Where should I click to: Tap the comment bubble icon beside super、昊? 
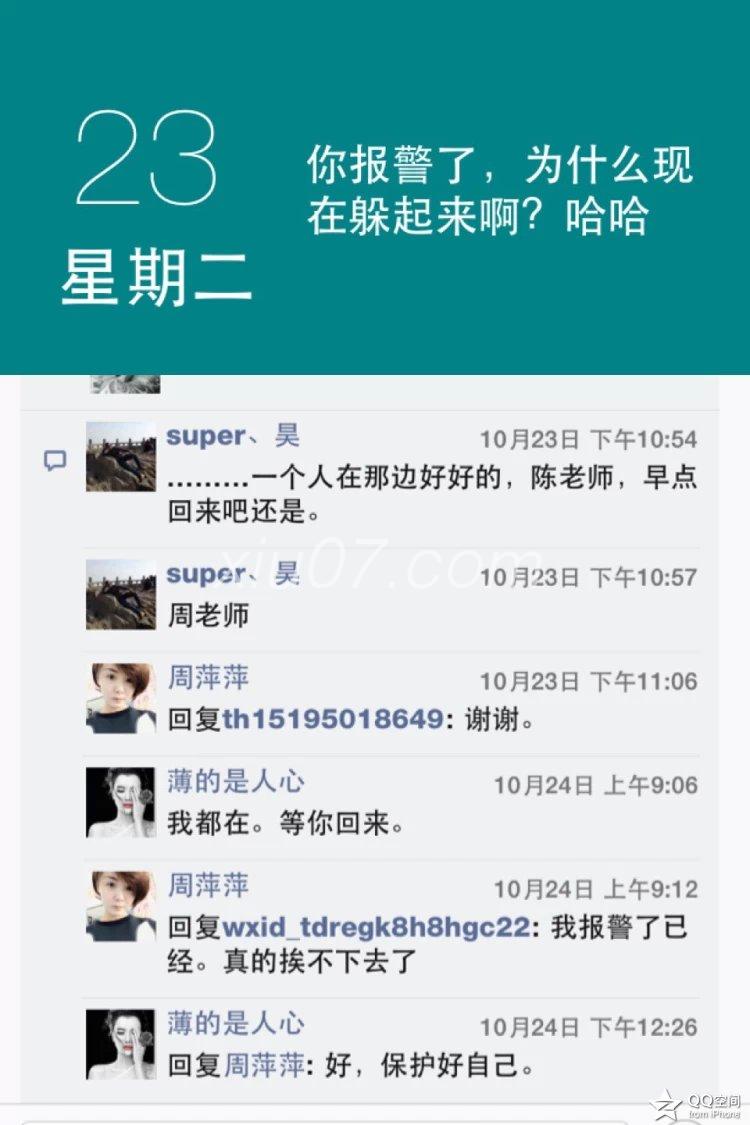[x=55, y=460]
